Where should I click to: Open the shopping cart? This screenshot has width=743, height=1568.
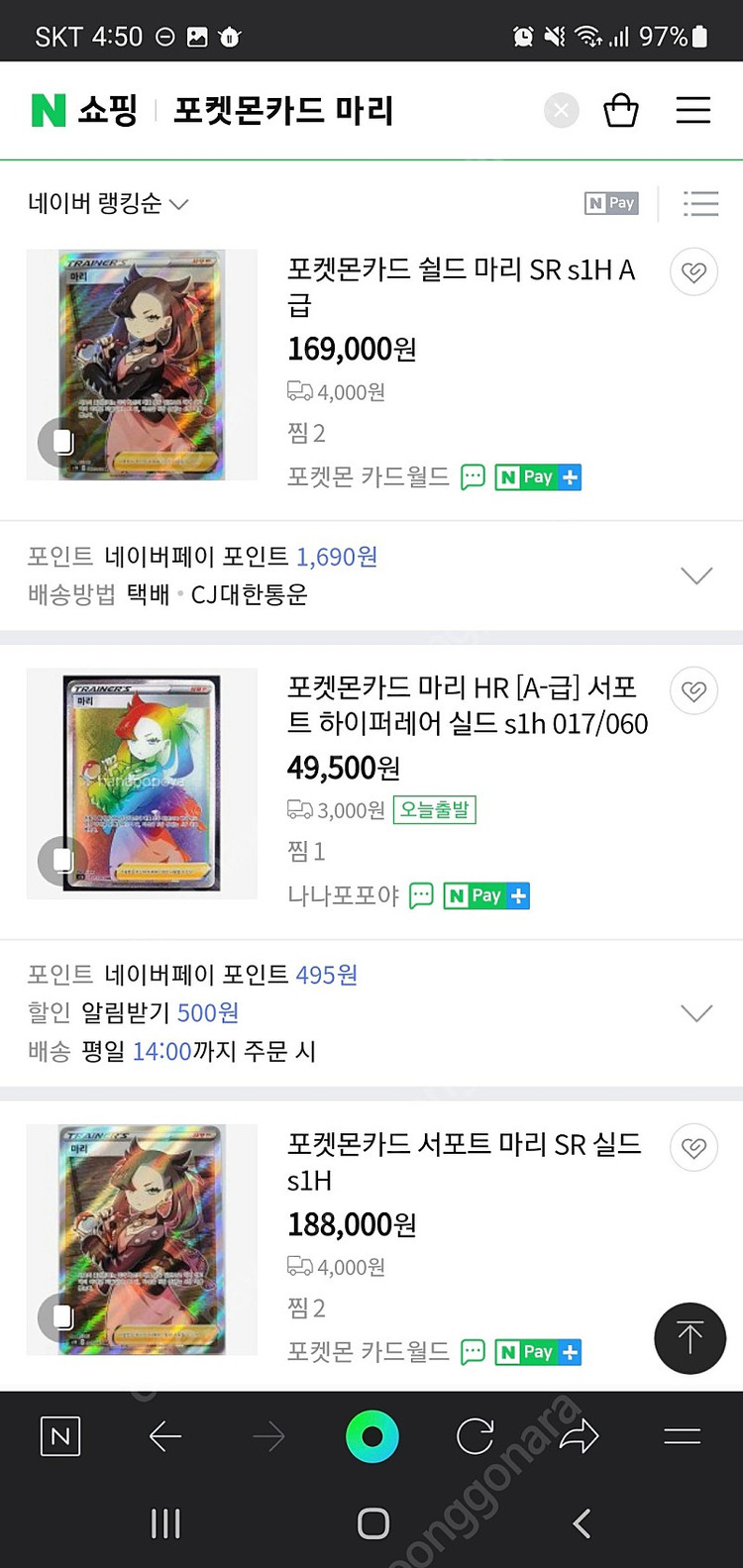tap(621, 110)
